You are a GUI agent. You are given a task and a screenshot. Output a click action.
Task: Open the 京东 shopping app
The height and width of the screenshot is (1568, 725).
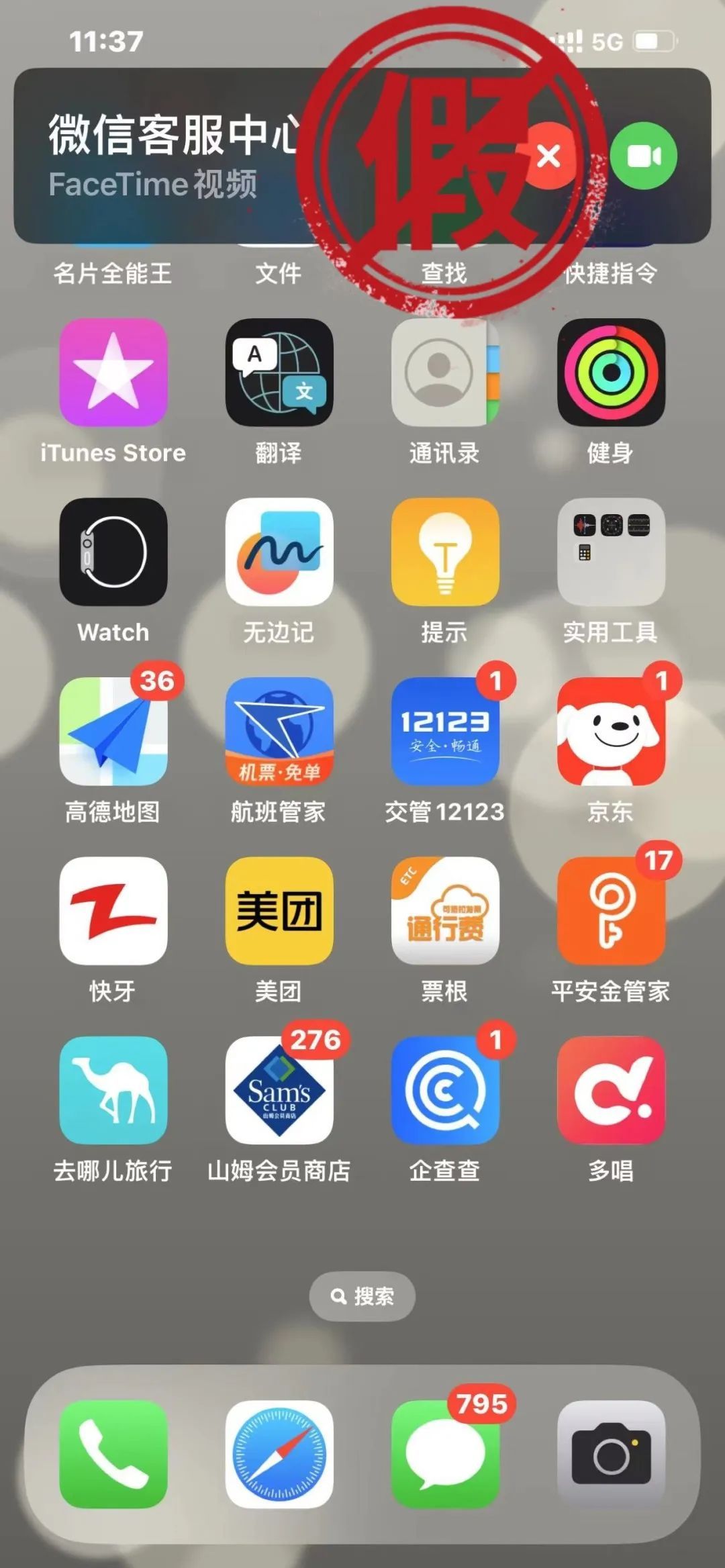(610, 731)
